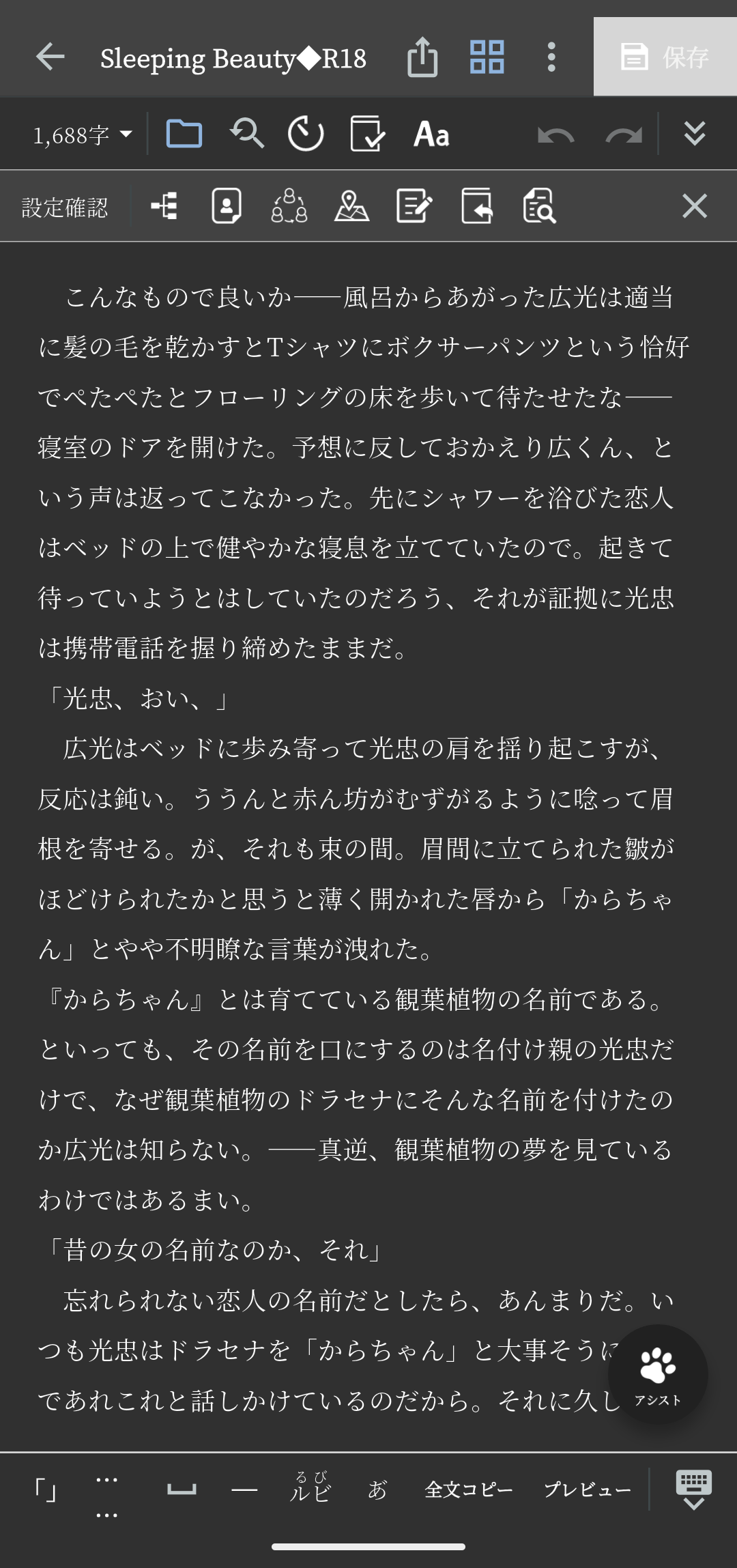Screen dimensions: 737x1568
Task: Expand the 1,688字 character count dropdown
Action: [x=82, y=134]
